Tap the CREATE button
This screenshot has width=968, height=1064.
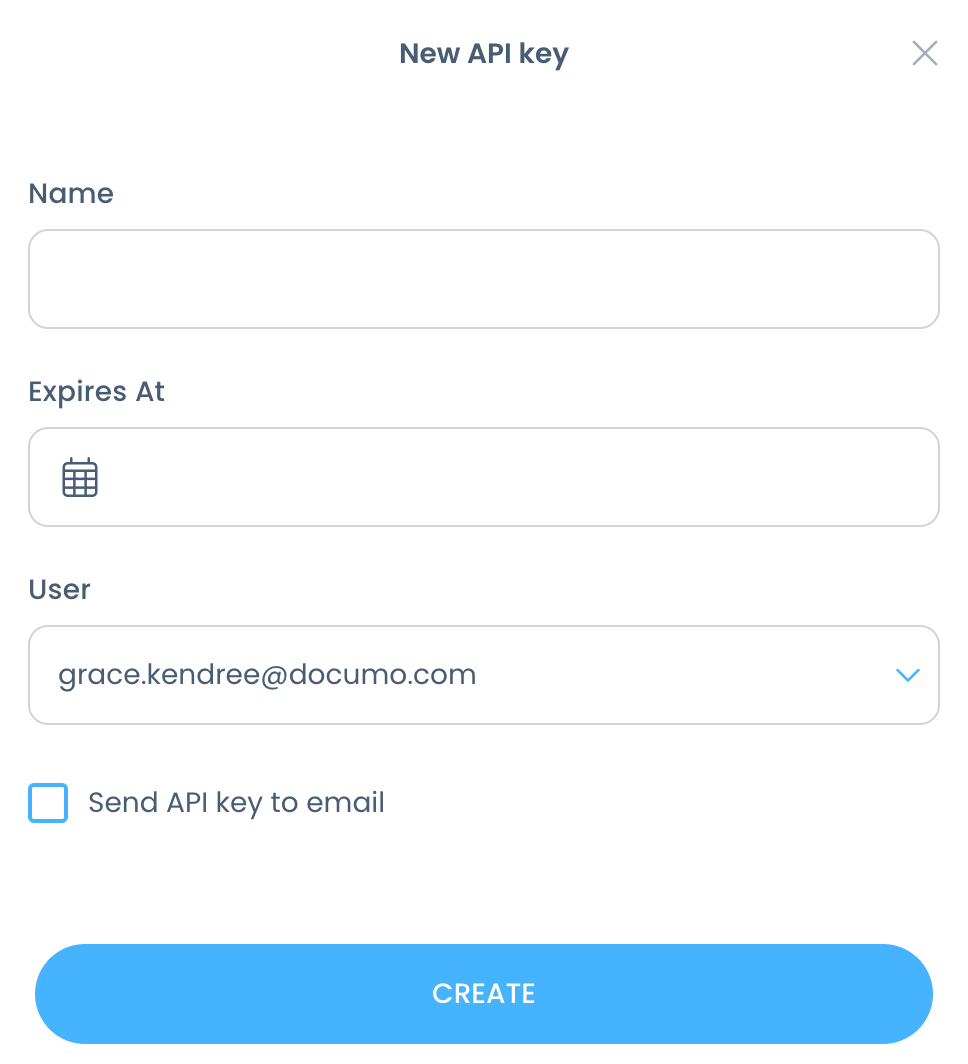coord(484,993)
